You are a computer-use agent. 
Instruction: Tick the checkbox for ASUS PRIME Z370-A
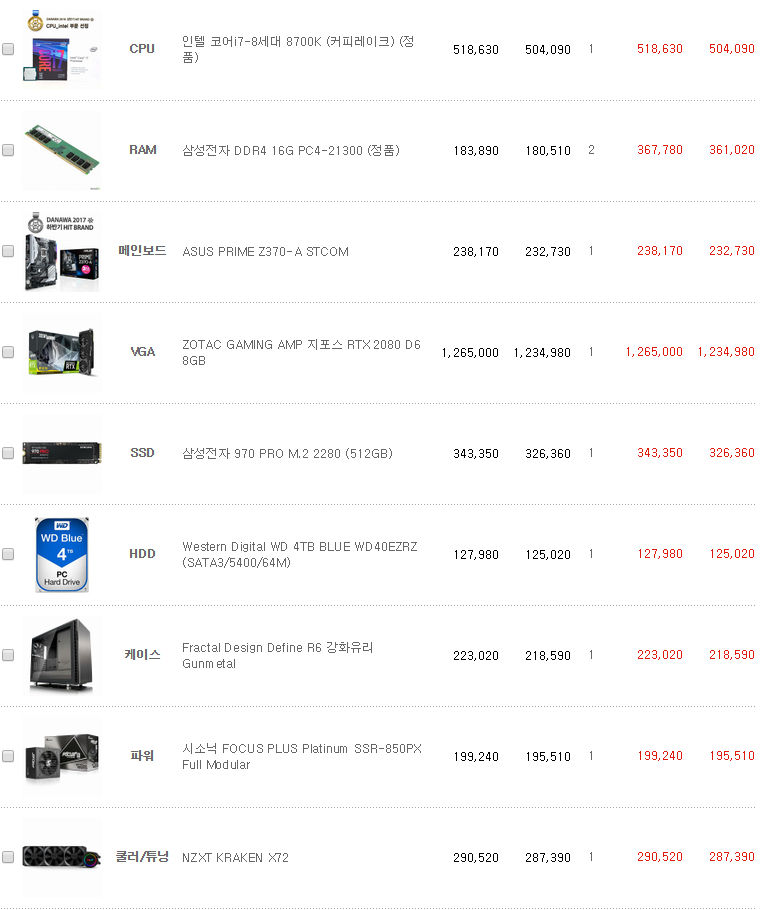pyautogui.click(x=8, y=251)
